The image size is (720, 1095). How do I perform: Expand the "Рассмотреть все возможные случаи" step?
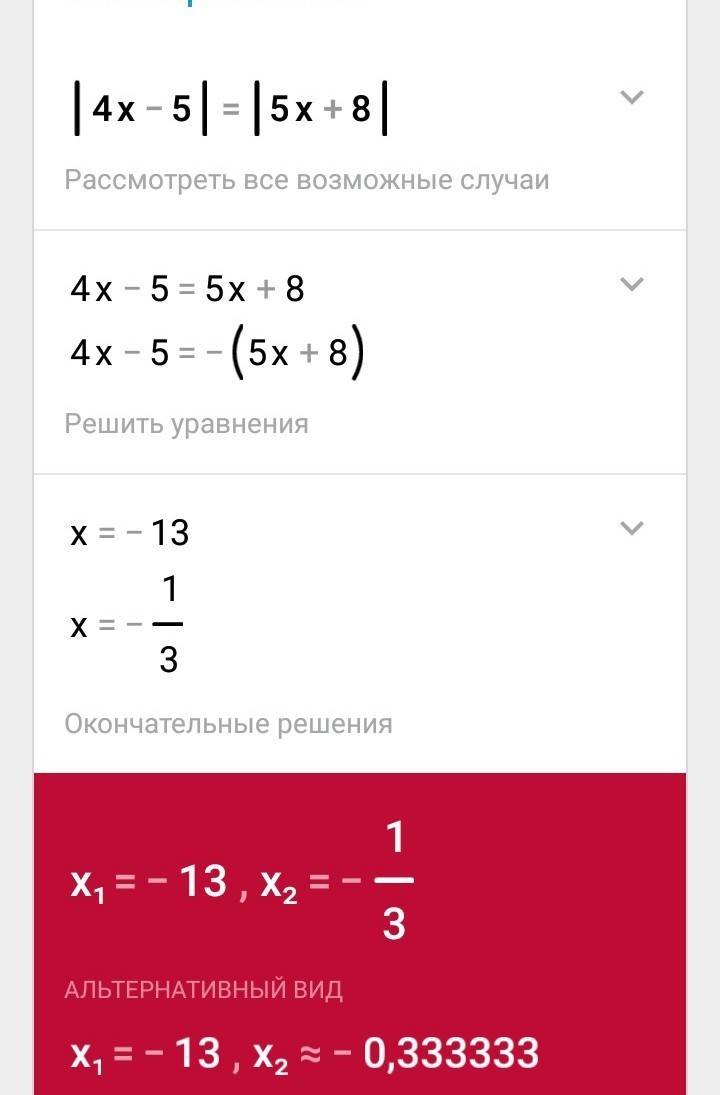pos(631,97)
